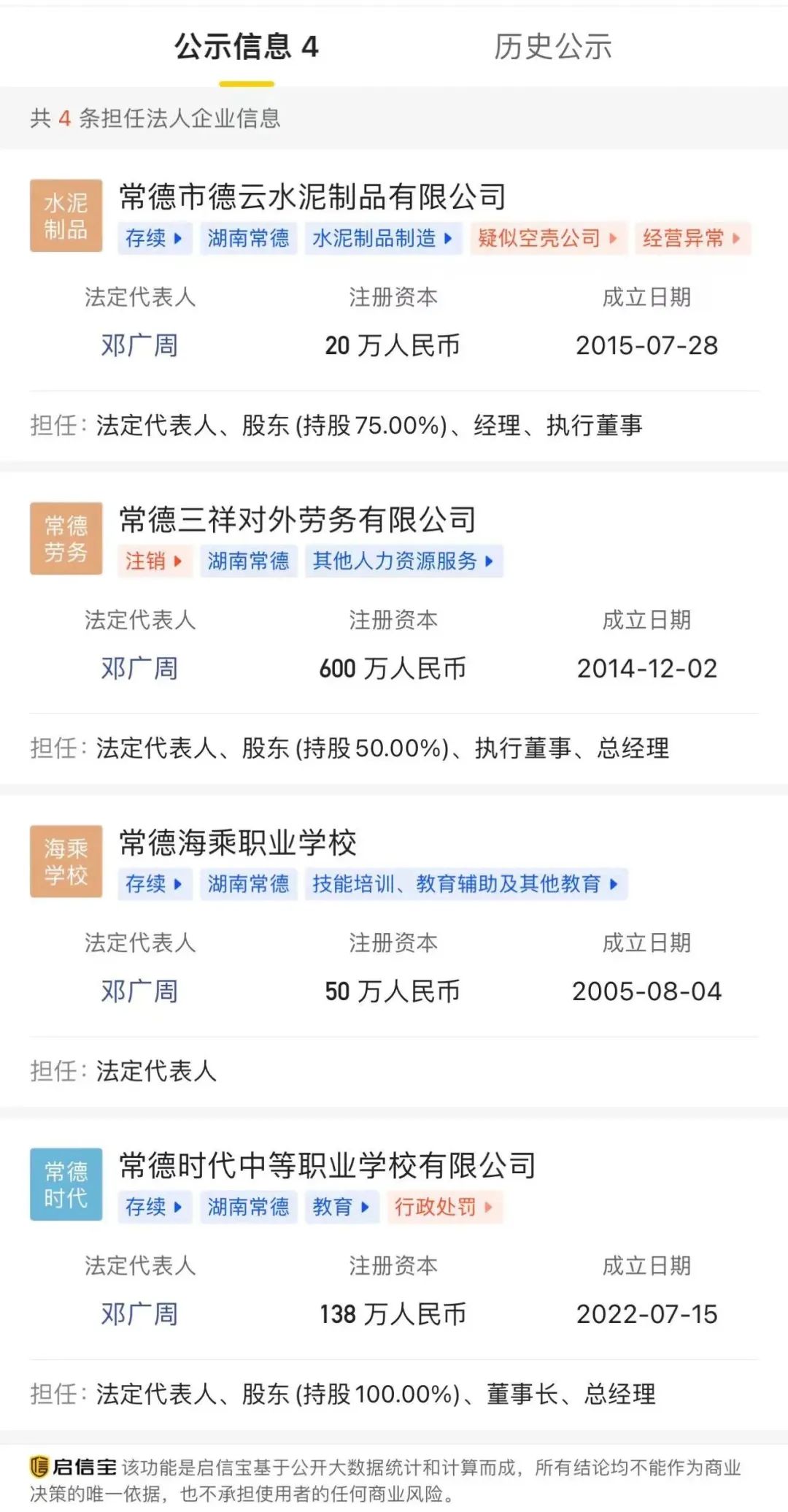View the 行政处罚 penalty tag
This screenshot has width=788, height=1512.
pyautogui.click(x=445, y=1206)
